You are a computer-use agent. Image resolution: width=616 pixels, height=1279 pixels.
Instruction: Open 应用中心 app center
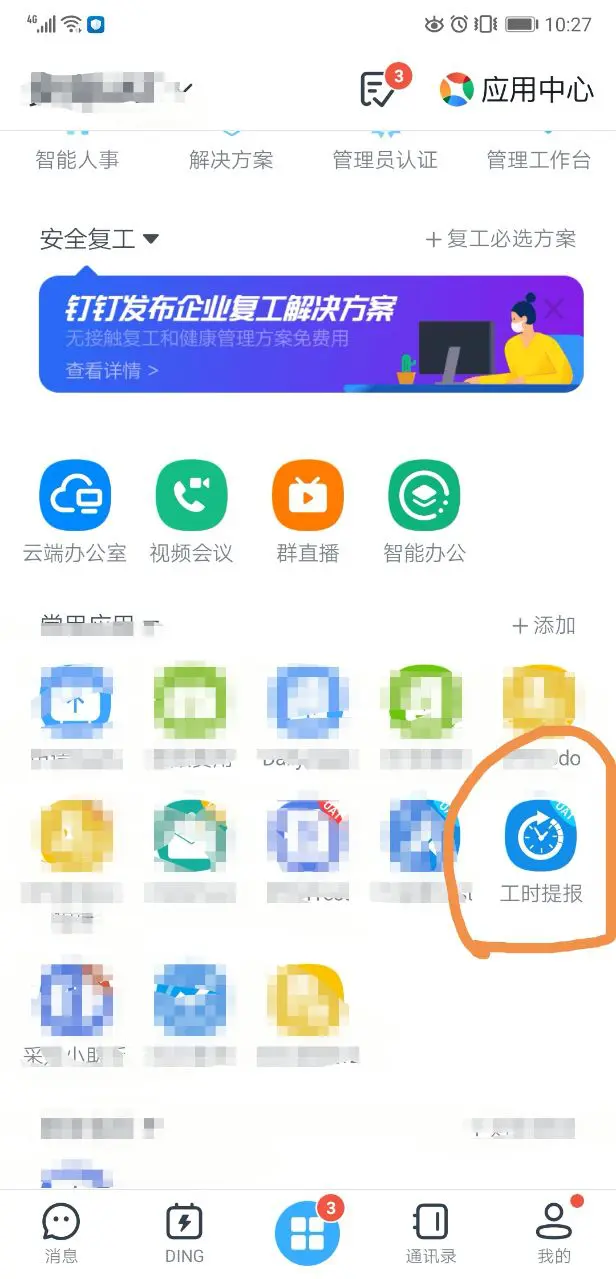[517, 90]
